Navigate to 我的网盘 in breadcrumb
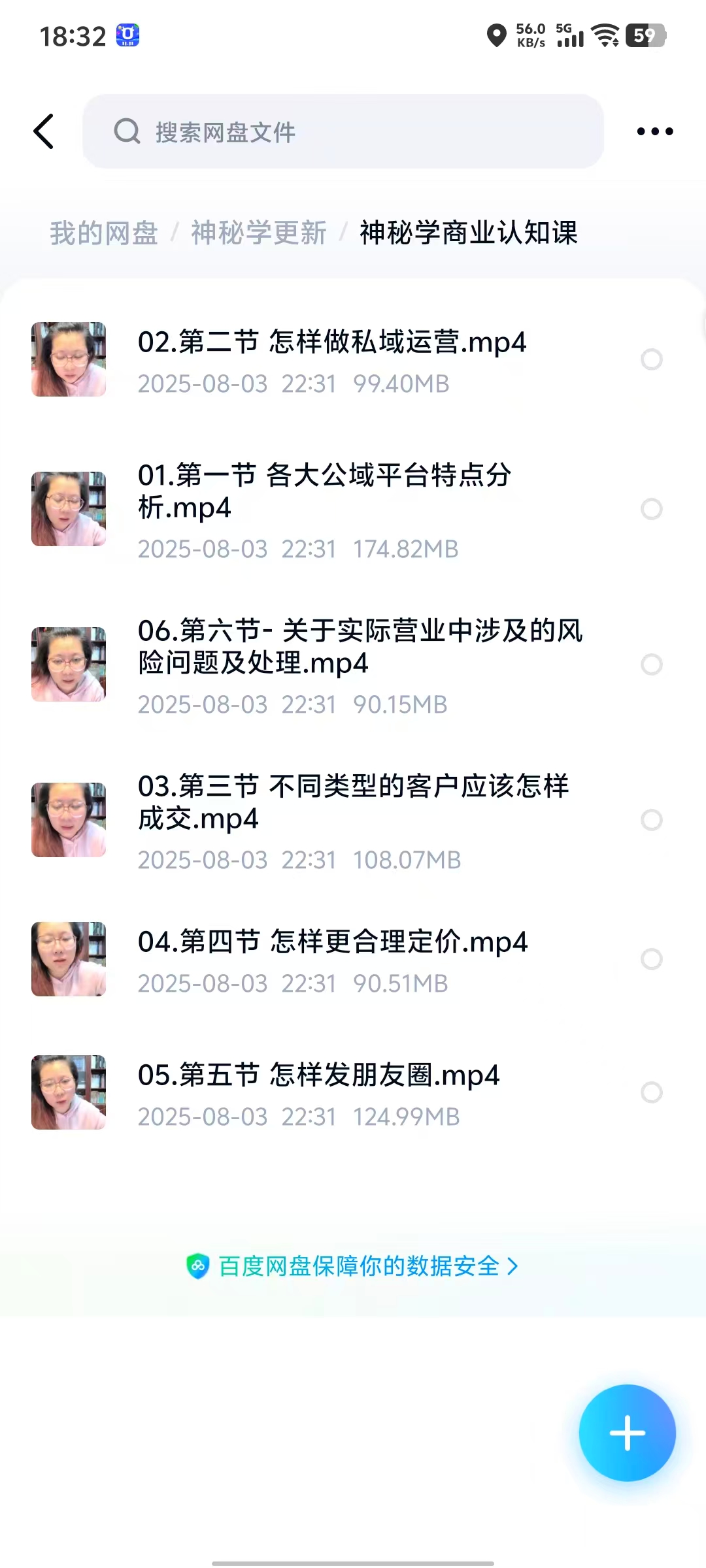 [104, 233]
